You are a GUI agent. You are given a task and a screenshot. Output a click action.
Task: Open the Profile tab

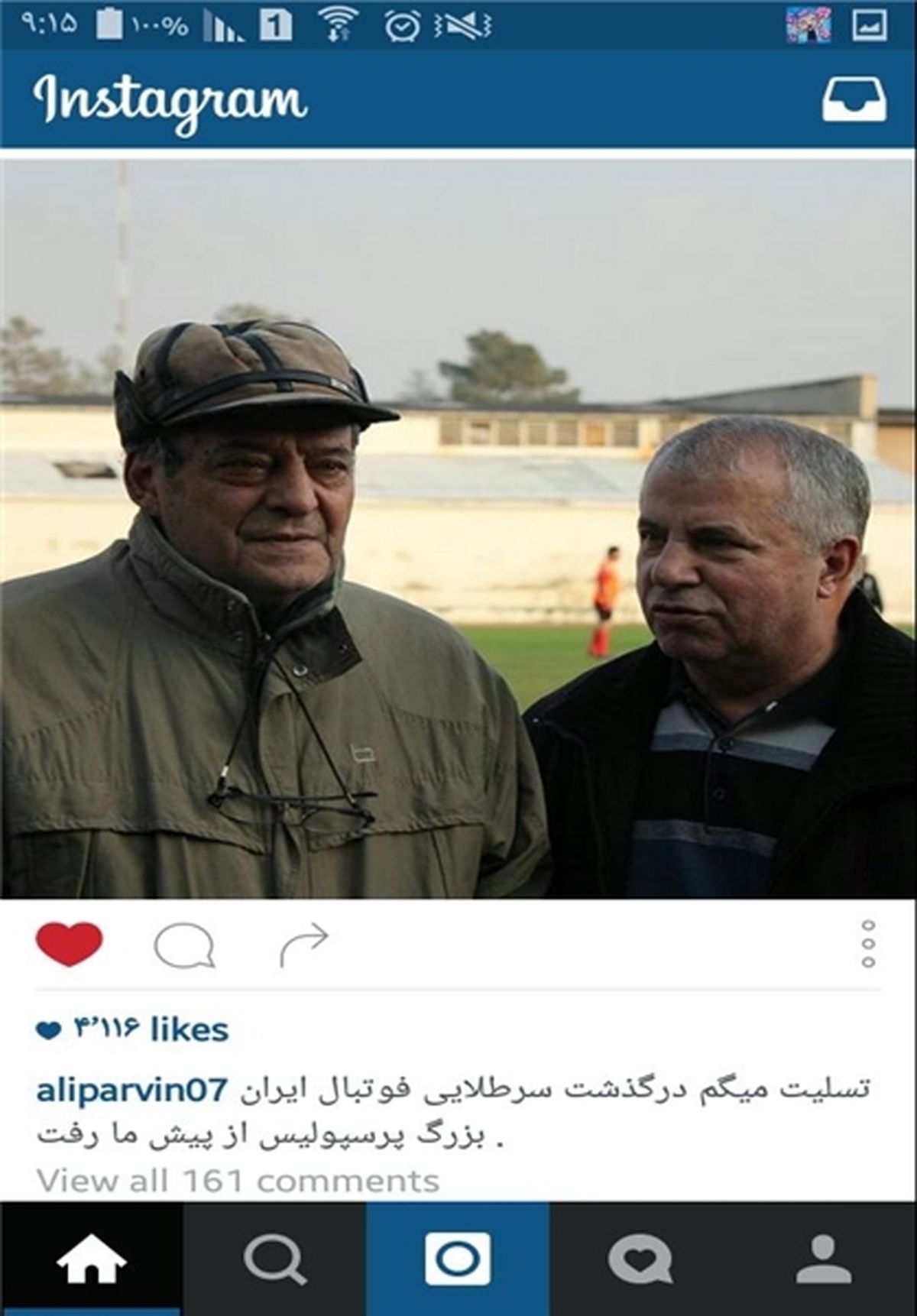[824, 1259]
